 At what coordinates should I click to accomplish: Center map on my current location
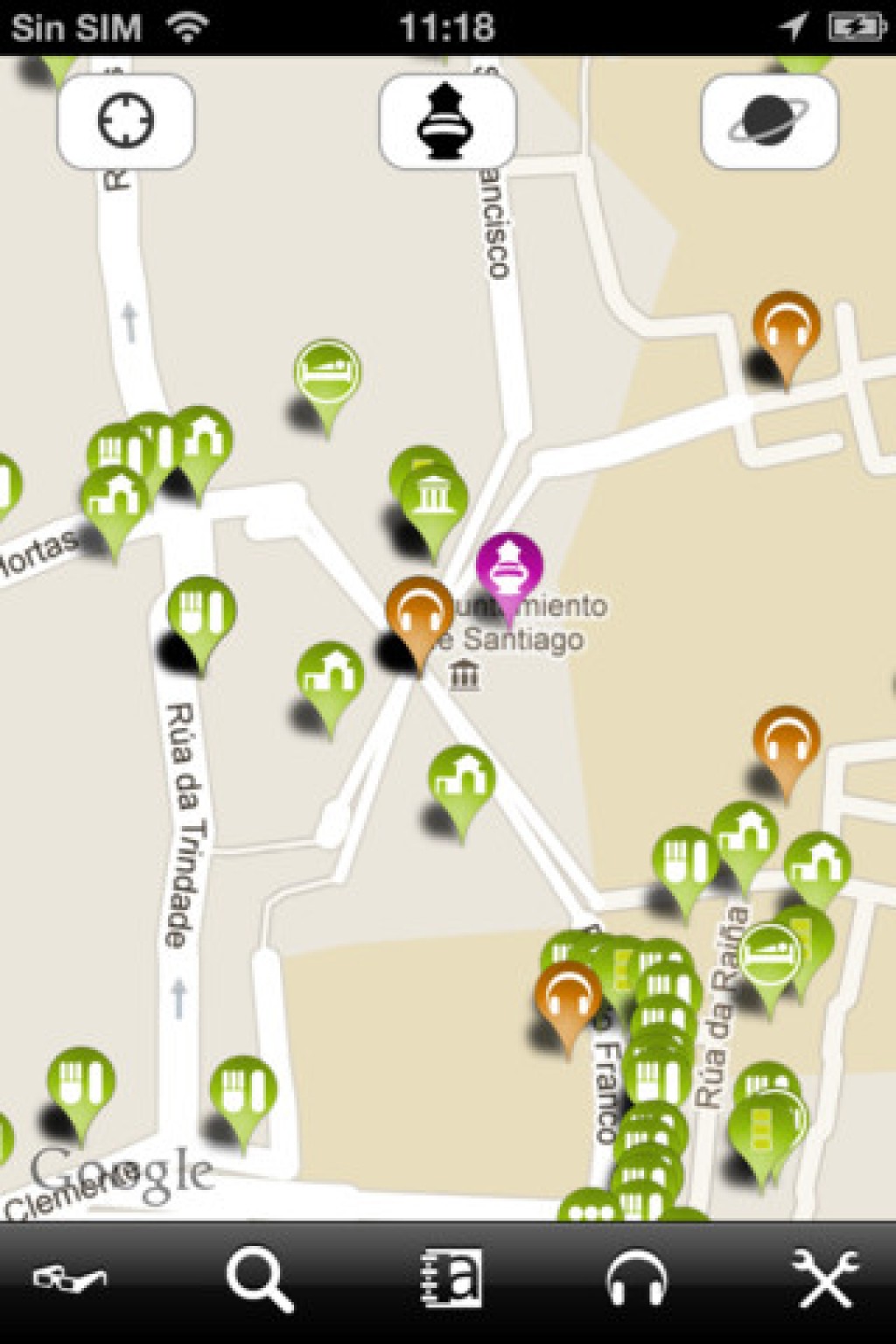[x=126, y=121]
